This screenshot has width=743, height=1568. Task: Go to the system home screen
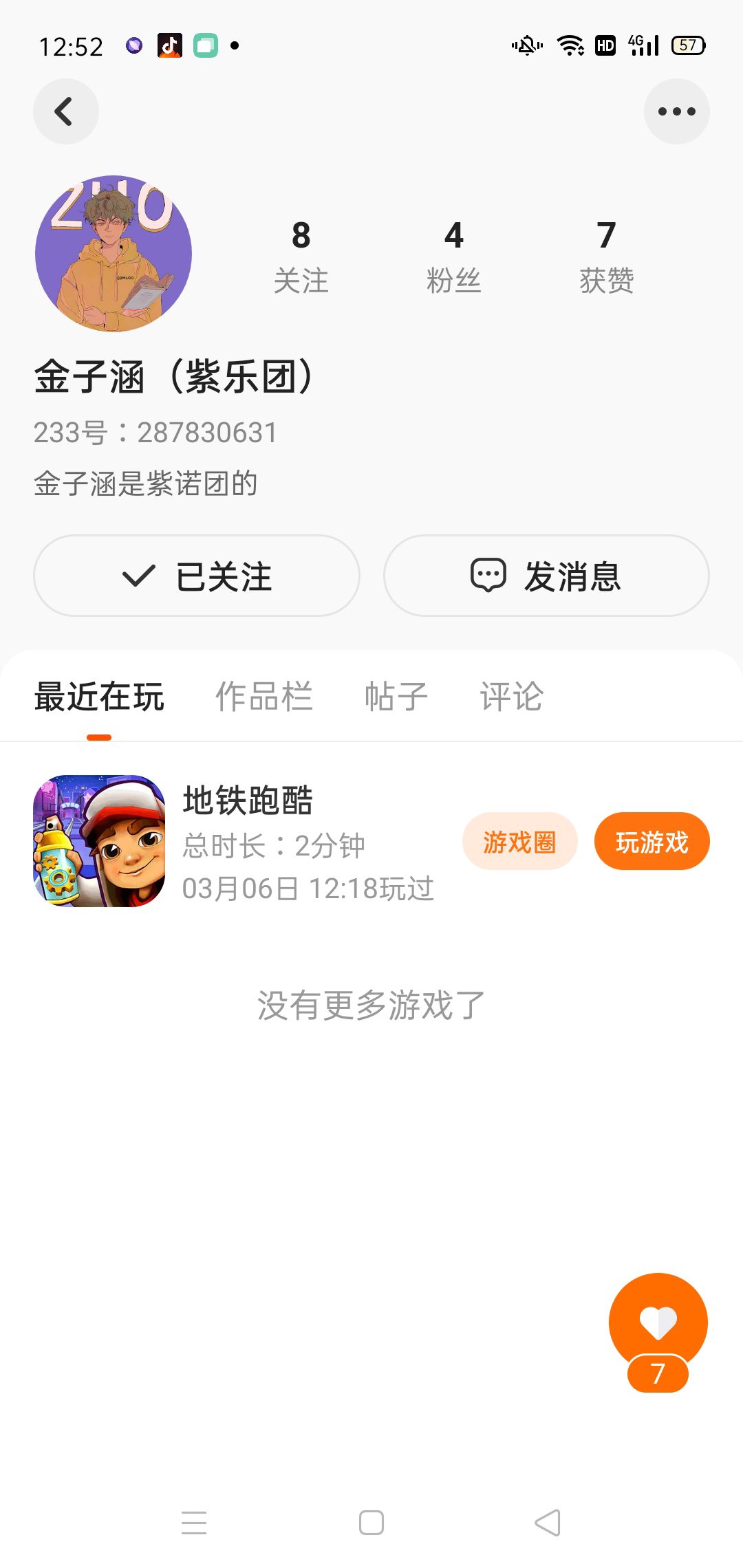[x=371, y=1522]
